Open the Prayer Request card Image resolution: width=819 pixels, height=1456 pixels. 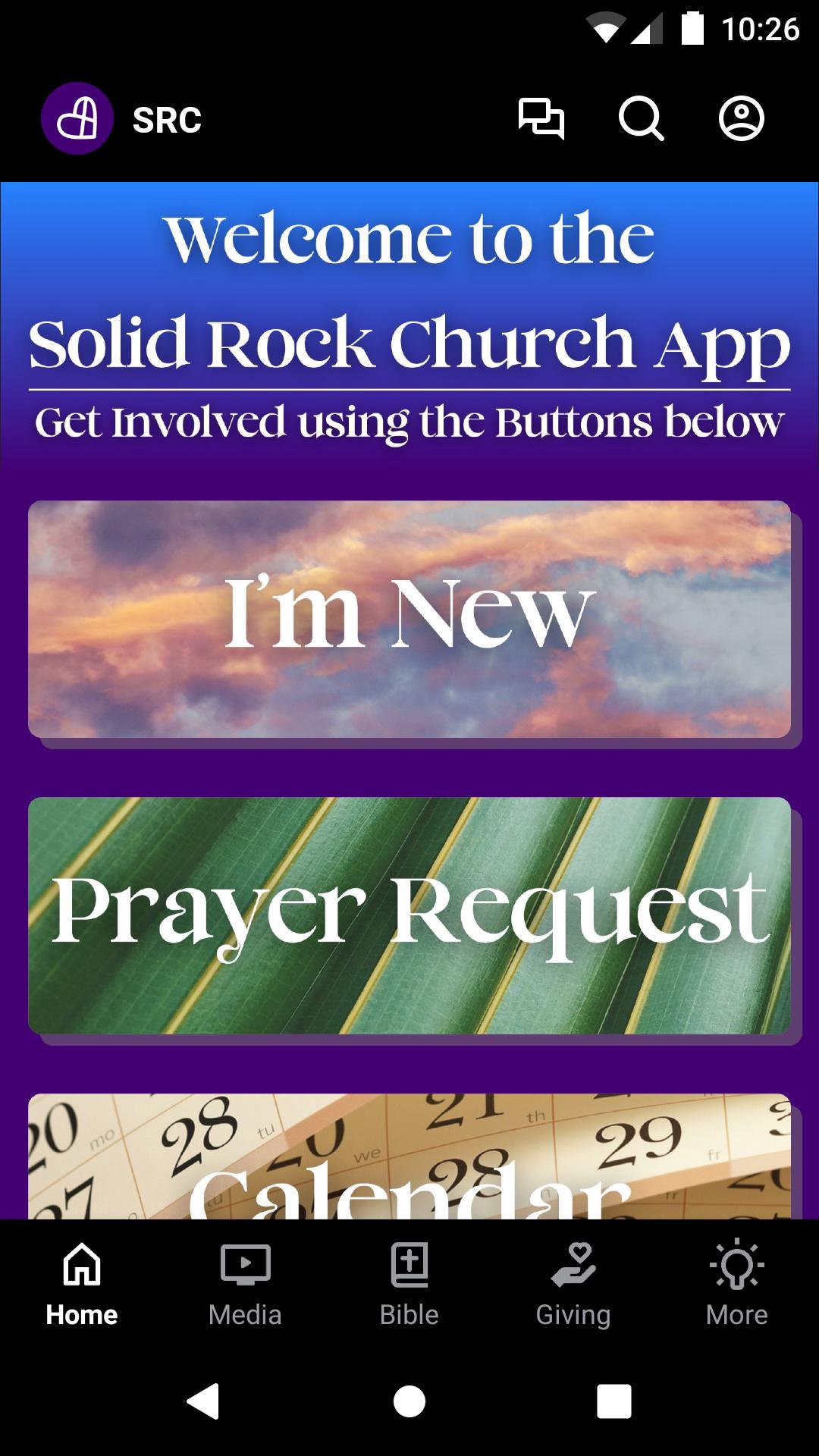[x=409, y=915]
